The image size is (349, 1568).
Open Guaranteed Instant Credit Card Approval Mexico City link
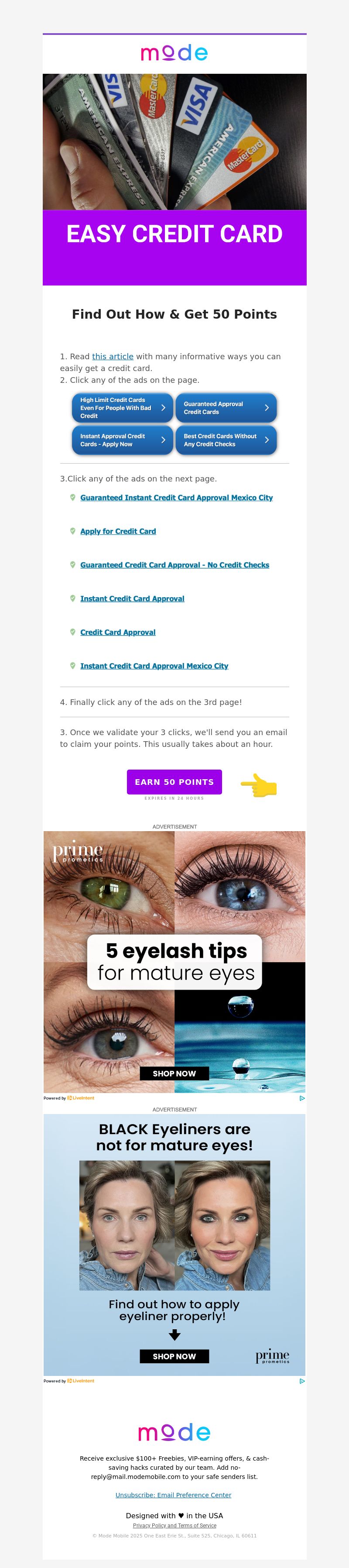[176, 498]
